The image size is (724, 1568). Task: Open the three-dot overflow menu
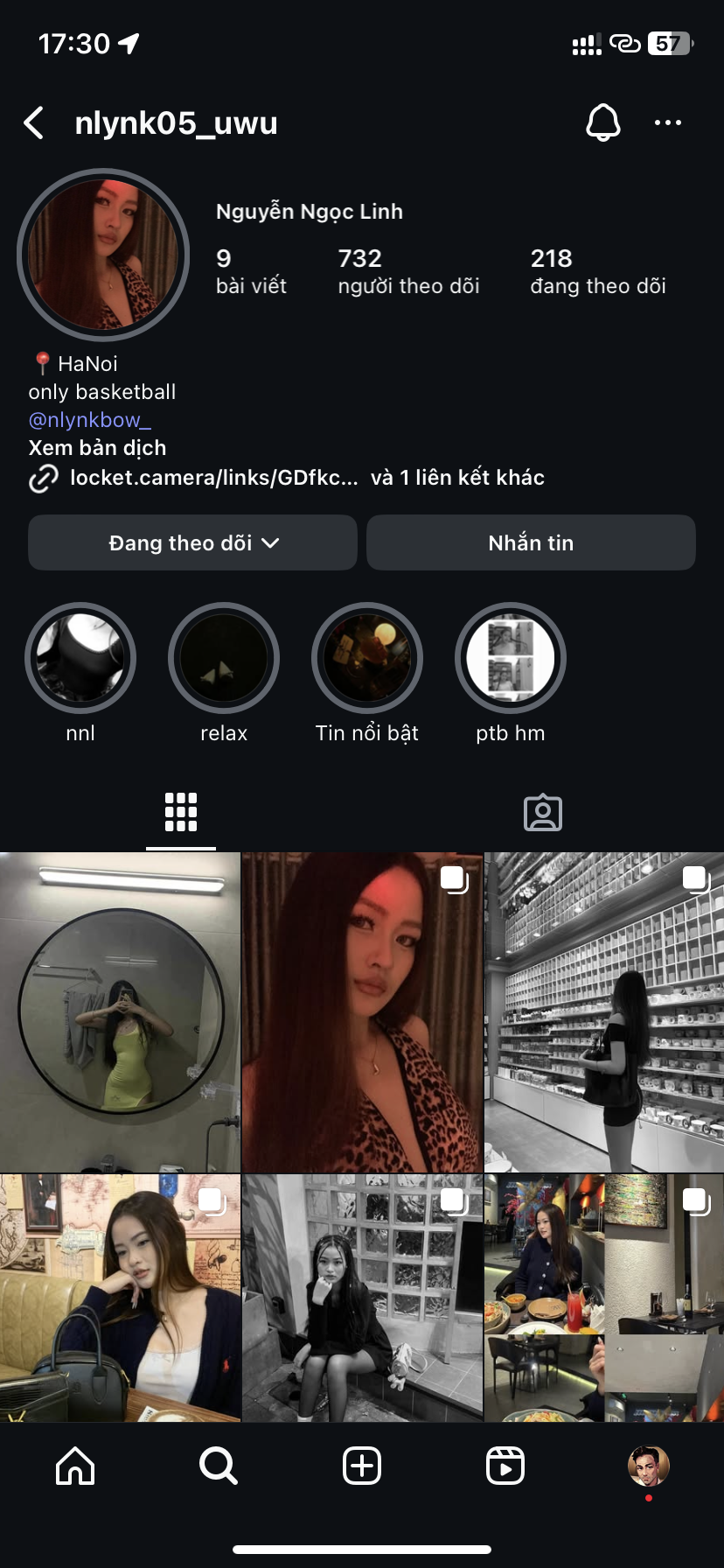pyautogui.click(x=668, y=123)
